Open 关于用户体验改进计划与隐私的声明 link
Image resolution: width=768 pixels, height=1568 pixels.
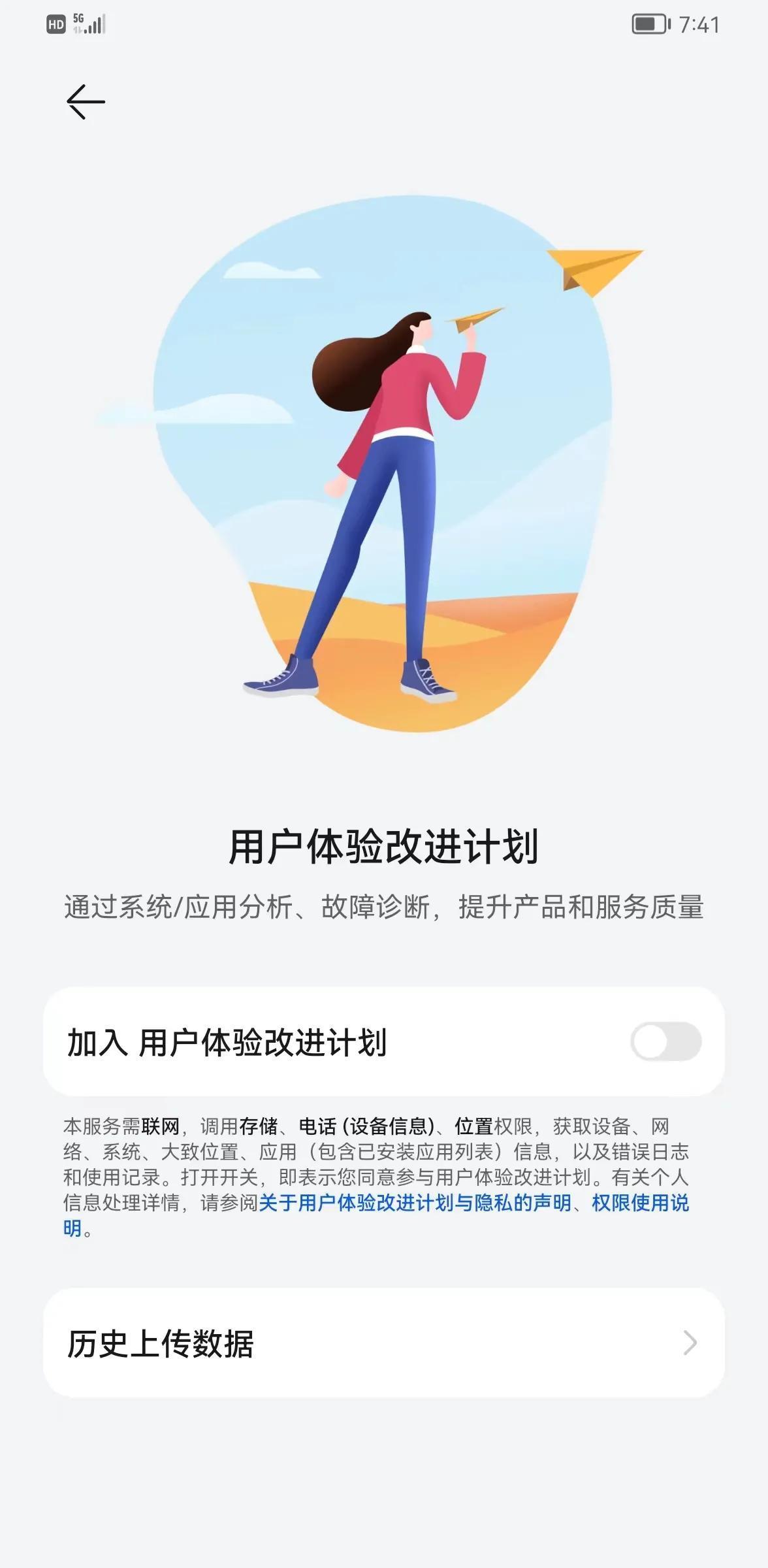[415, 1203]
